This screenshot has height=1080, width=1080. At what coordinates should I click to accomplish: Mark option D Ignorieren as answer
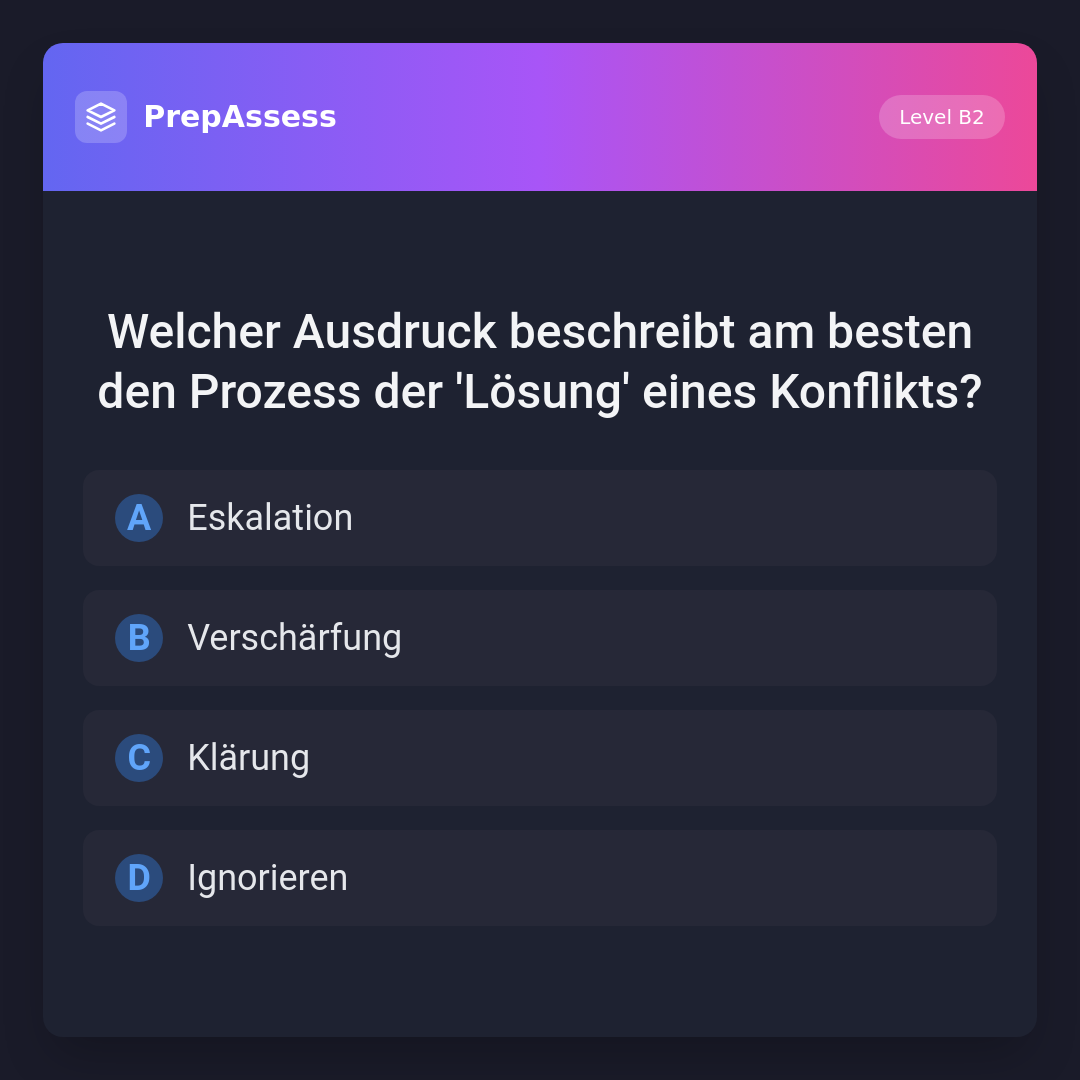coord(540,878)
